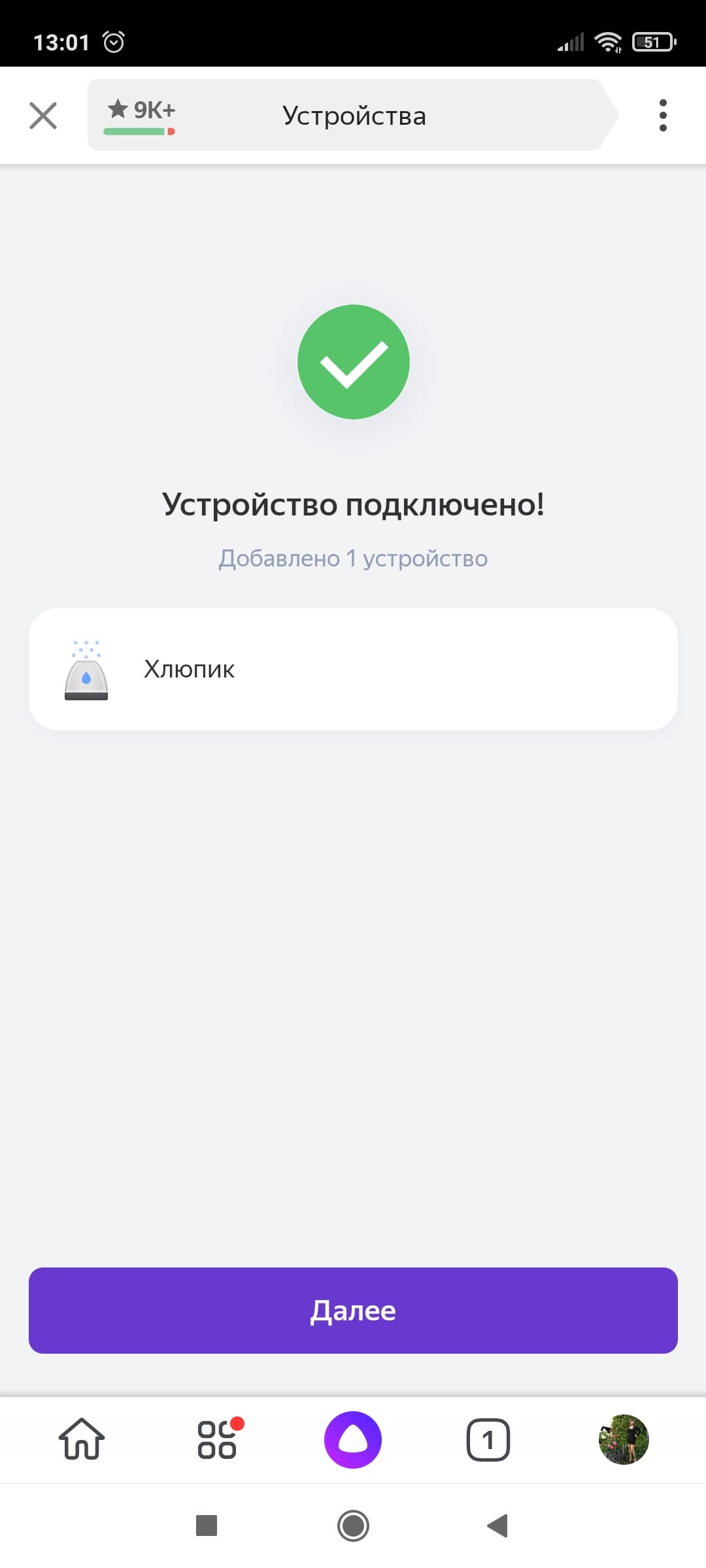Open the three-dot overflow menu

coord(663,116)
